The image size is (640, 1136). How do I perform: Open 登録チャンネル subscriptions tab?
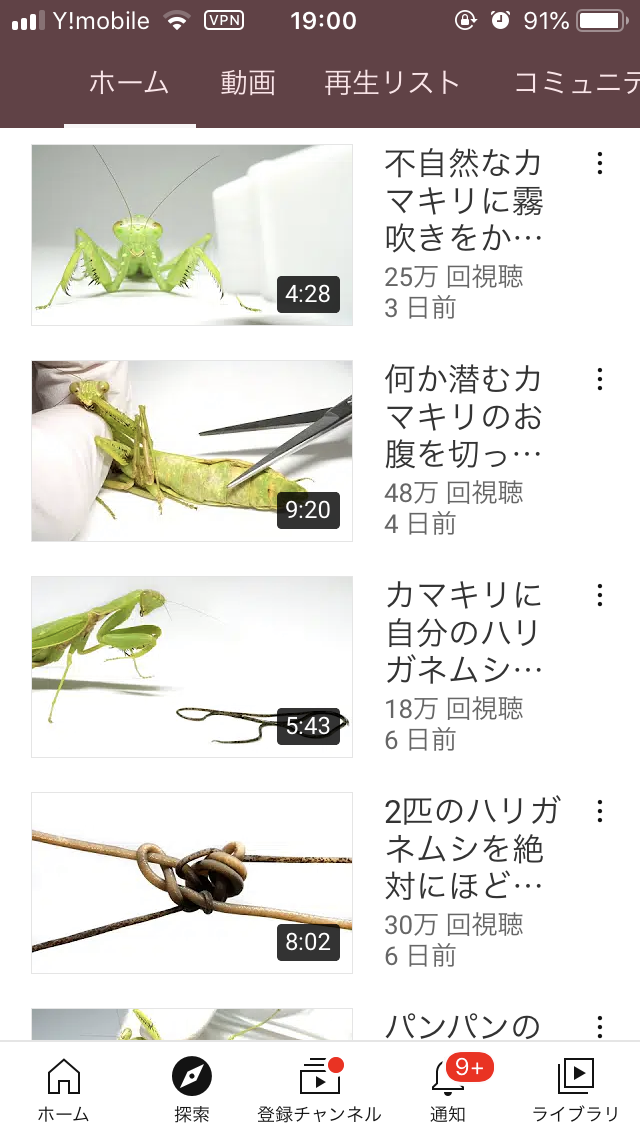coord(320,1089)
